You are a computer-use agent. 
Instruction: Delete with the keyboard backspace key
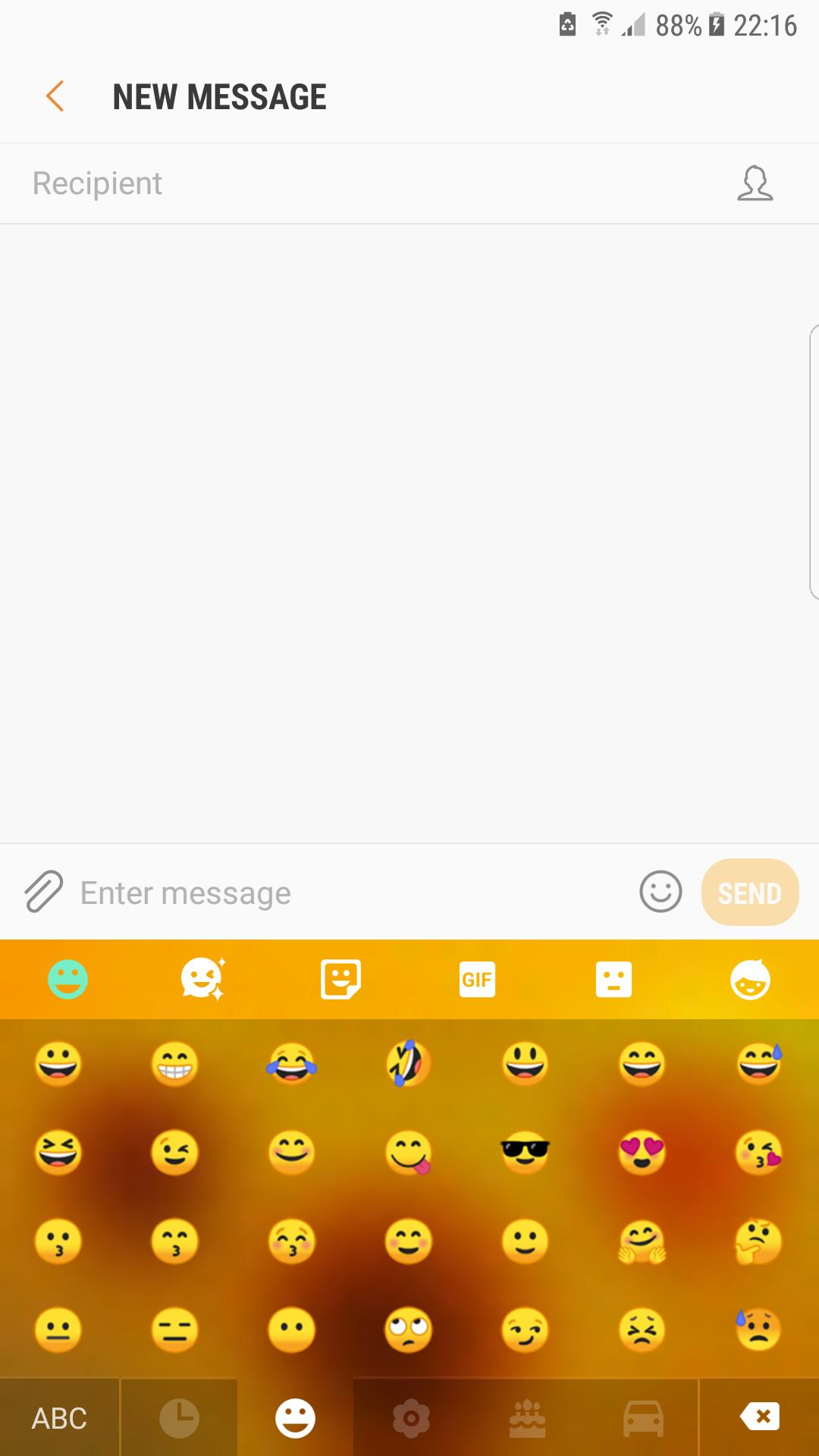[x=760, y=1417]
